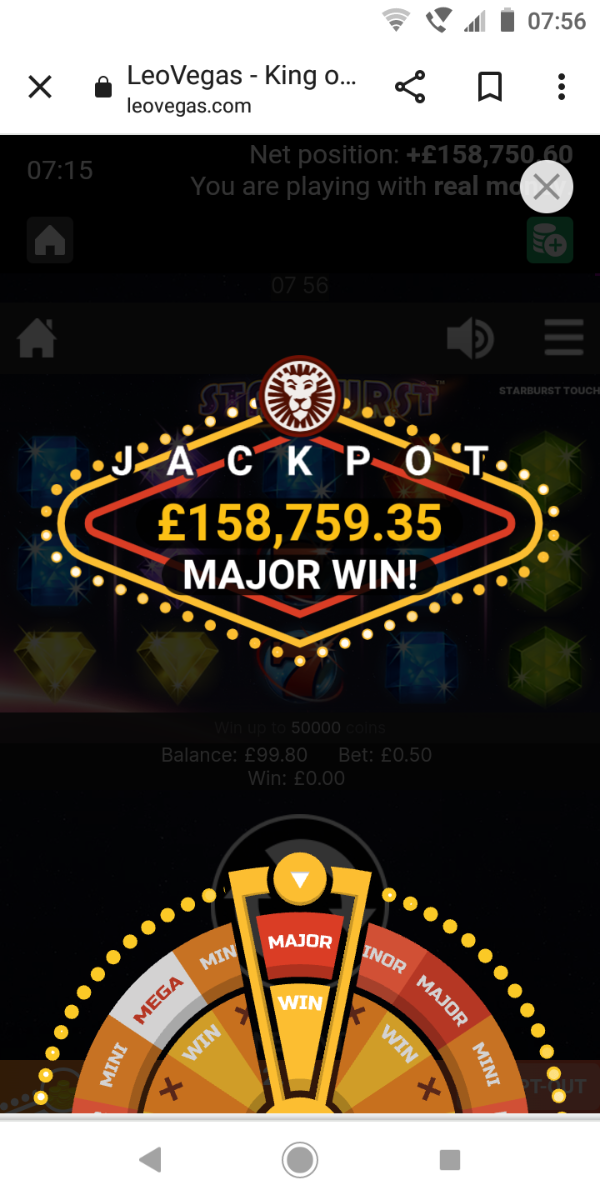Viewport: 600px width, 1200px height.
Task: Share this LeoVegas page
Action: pos(410,88)
